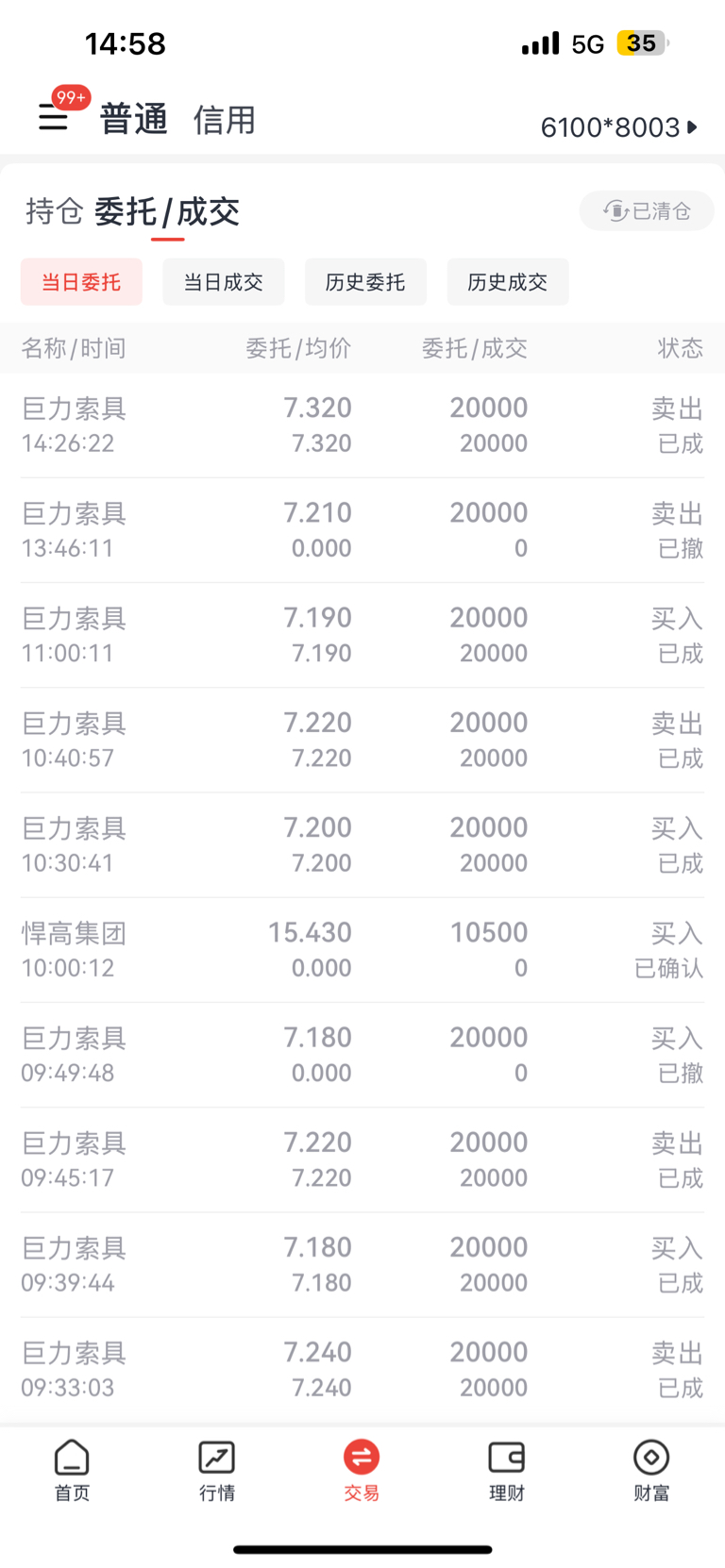725x1568 pixels.
Task: Switch to the 理财 tab
Action: 506,1470
